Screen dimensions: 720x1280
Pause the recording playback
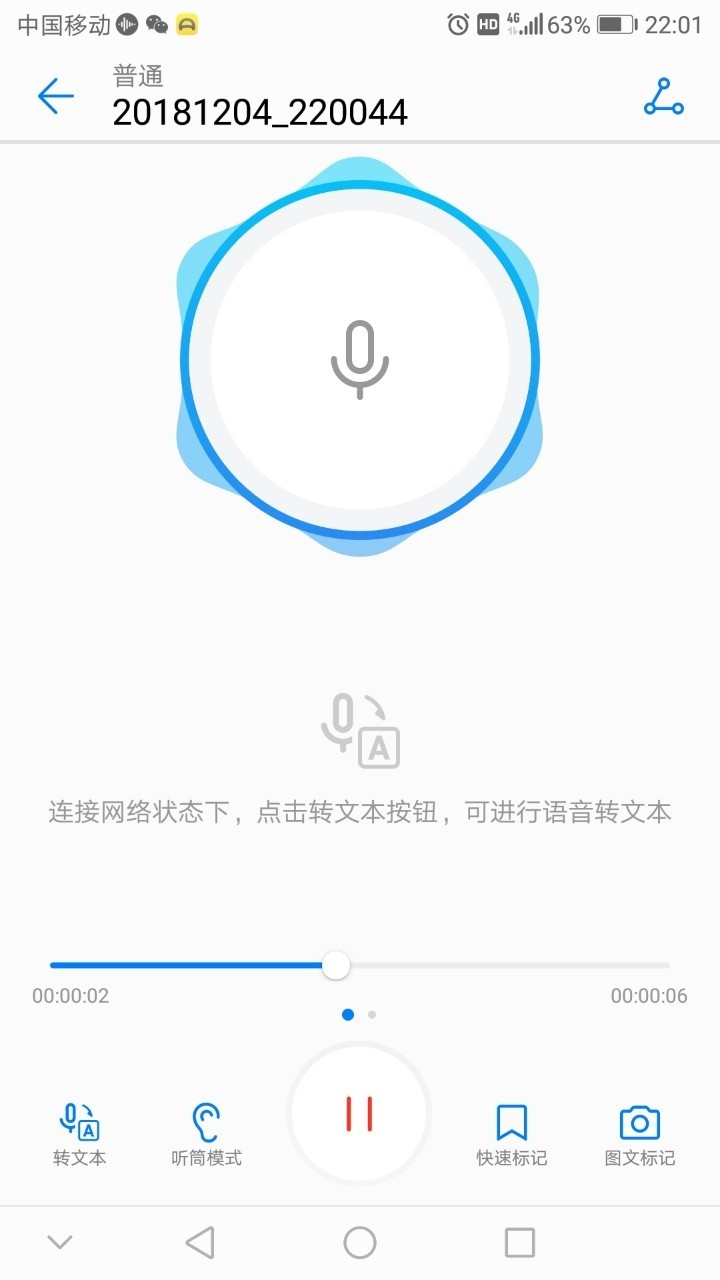pos(359,1114)
